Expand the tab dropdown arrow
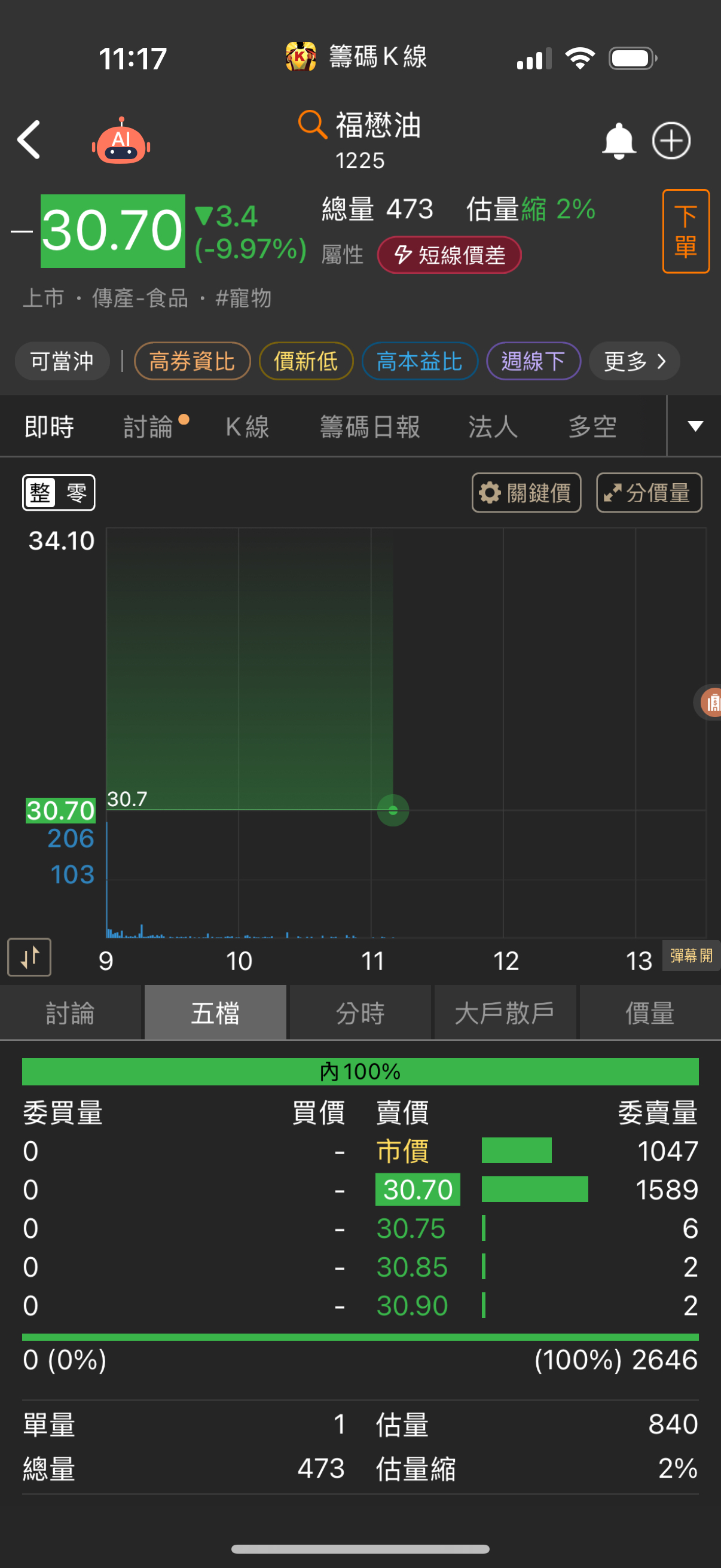 pos(695,426)
